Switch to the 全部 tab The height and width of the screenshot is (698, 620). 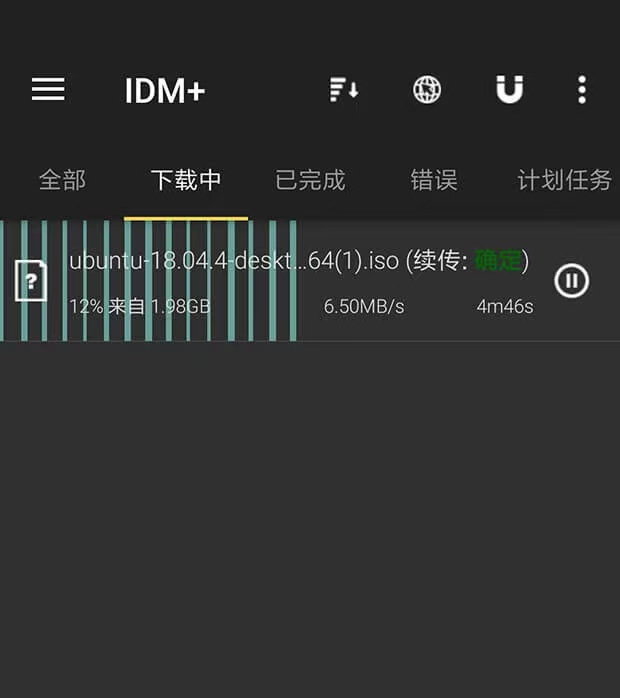62,180
